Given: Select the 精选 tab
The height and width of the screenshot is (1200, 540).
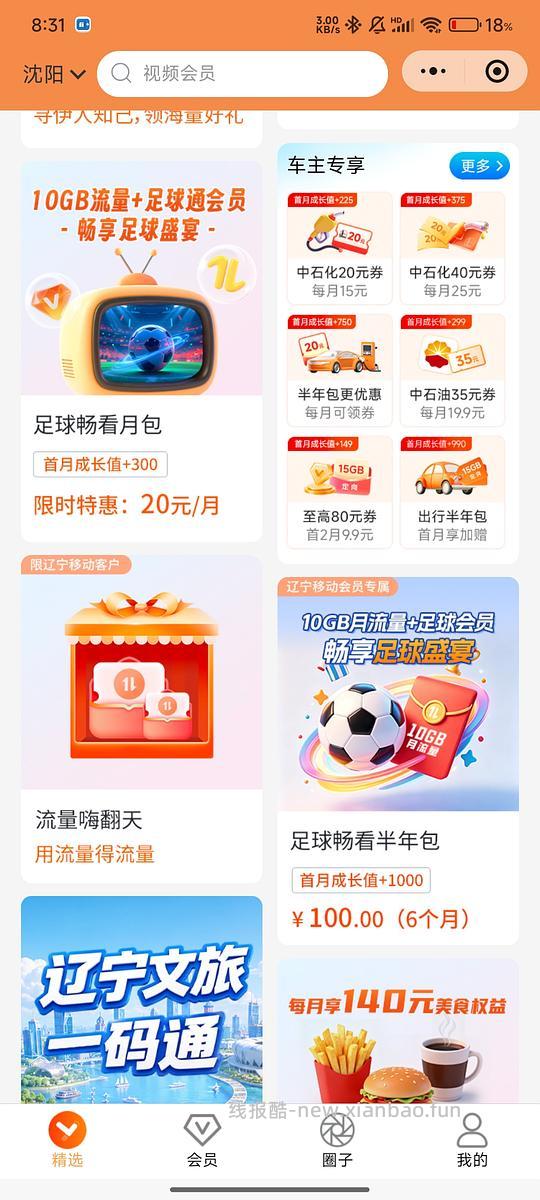Looking at the screenshot, I should pyautogui.click(x=67, y=1141).
